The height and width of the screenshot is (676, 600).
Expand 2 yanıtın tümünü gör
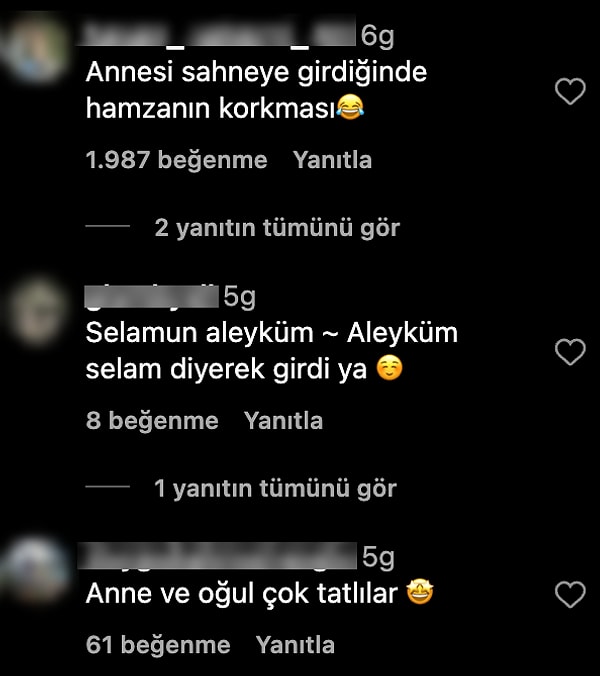(x=277, y=228)
